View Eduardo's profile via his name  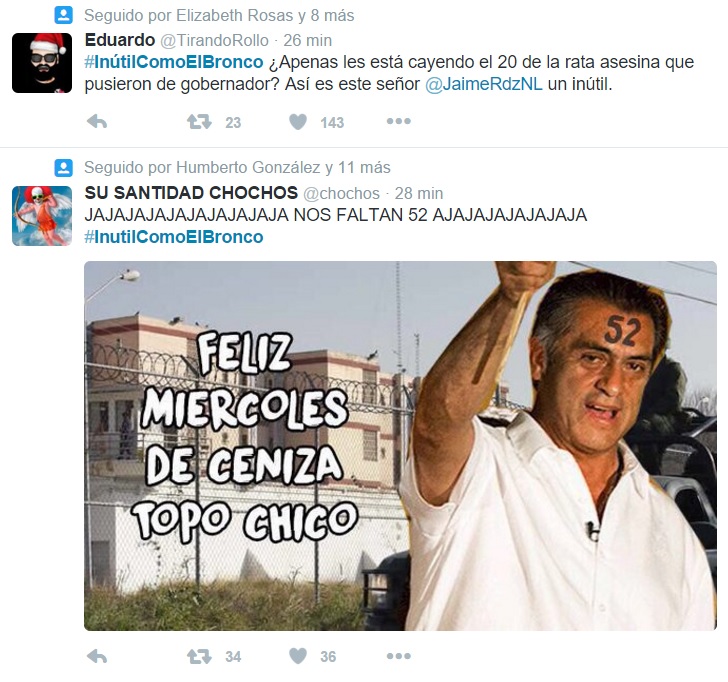point(119,40)
